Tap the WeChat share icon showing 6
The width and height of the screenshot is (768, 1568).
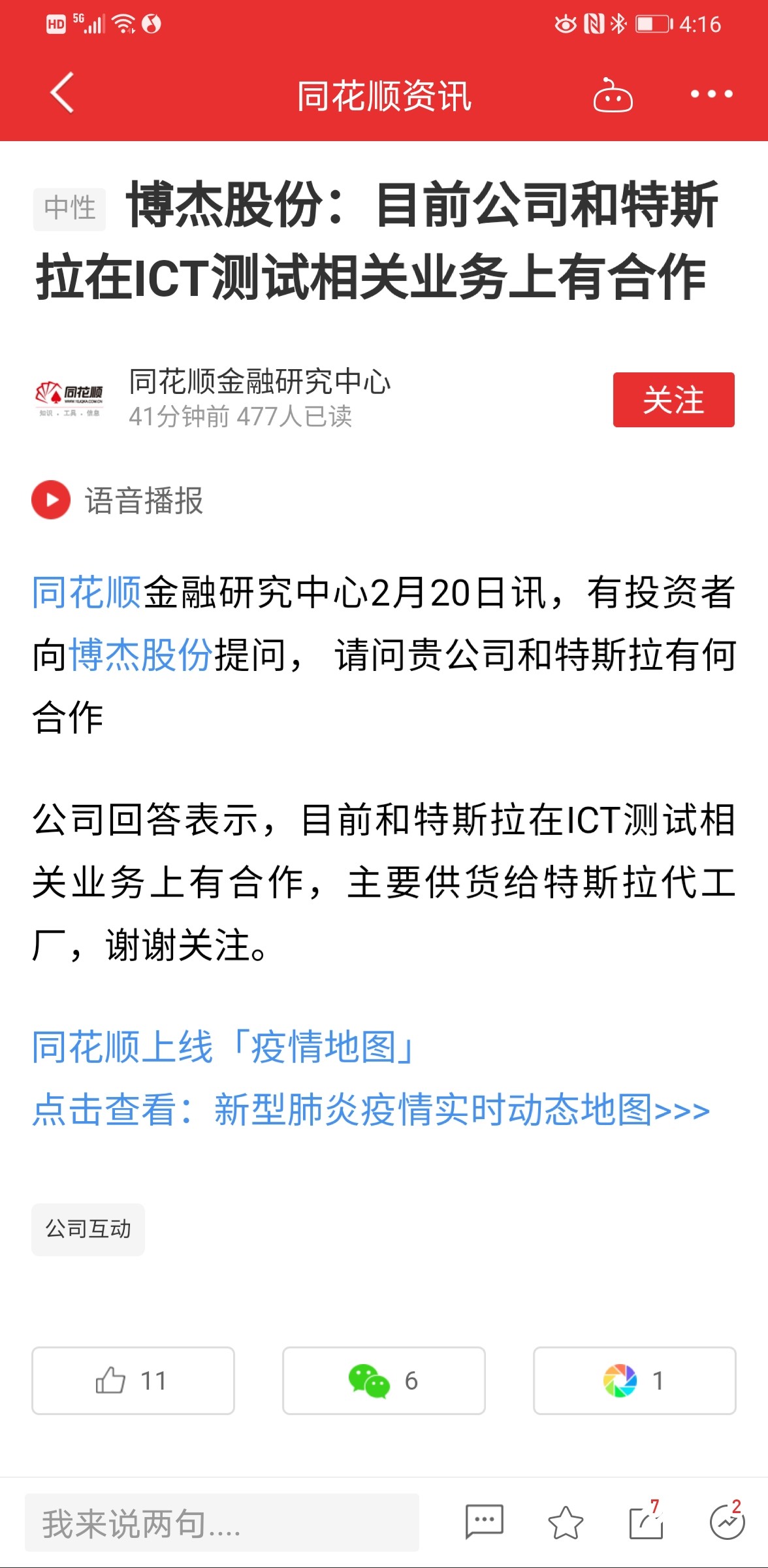pos(384,1380)
